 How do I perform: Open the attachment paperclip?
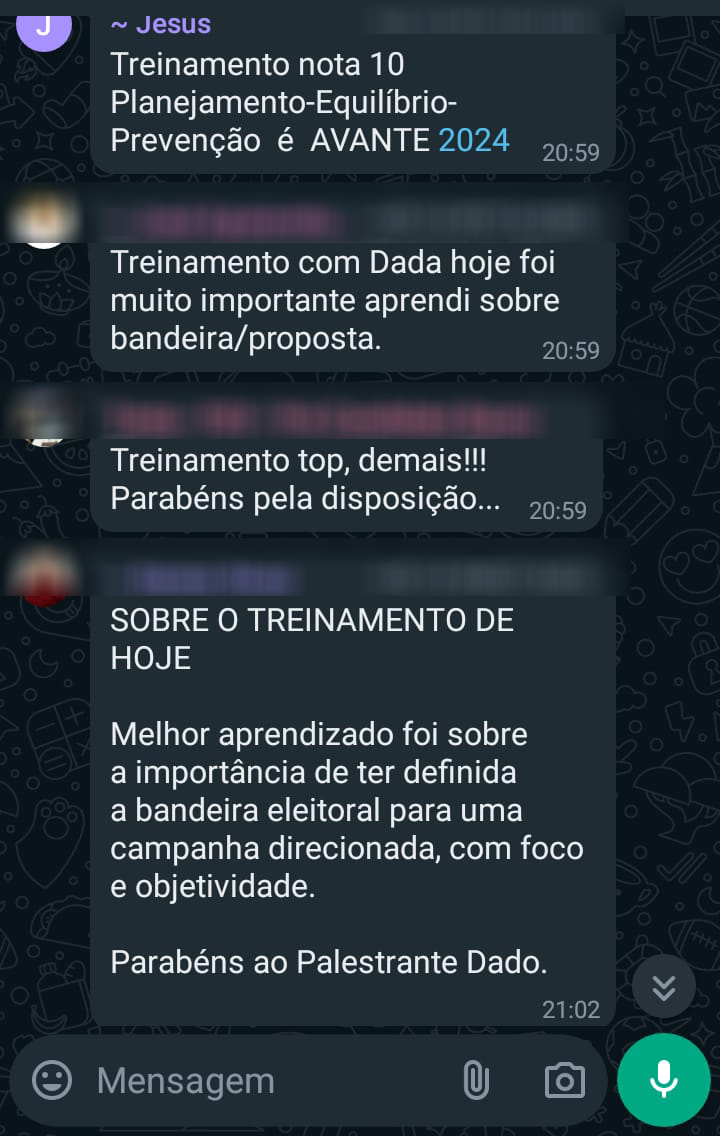[475, 1080]
